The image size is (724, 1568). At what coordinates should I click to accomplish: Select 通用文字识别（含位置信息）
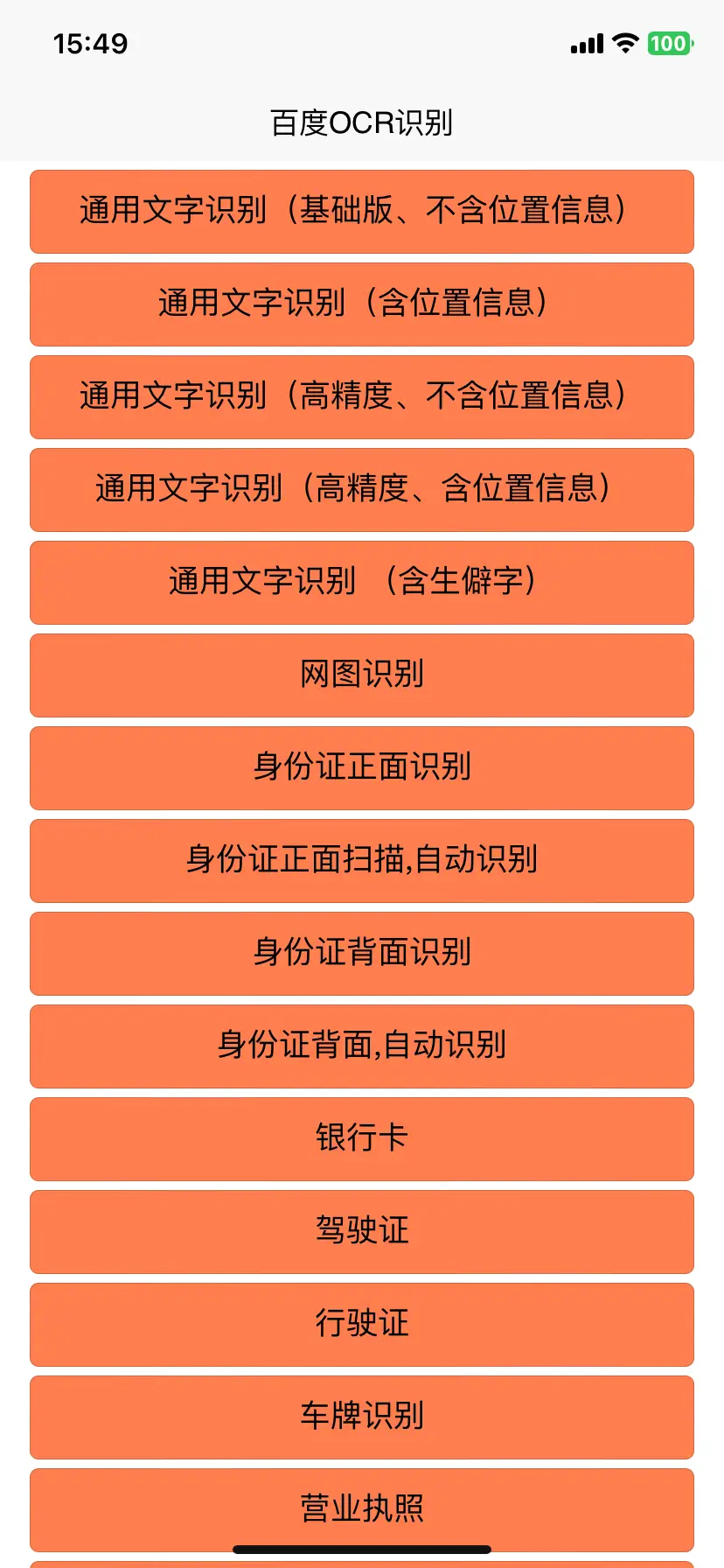[x=362, y=304]
